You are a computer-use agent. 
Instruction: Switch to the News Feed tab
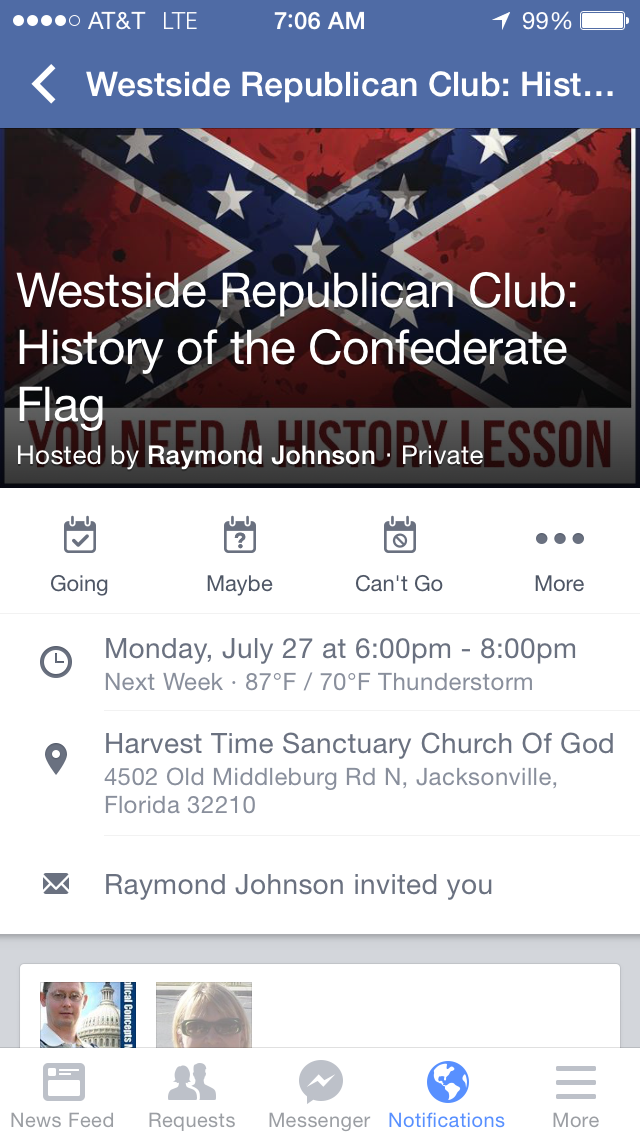(62, 1094)
